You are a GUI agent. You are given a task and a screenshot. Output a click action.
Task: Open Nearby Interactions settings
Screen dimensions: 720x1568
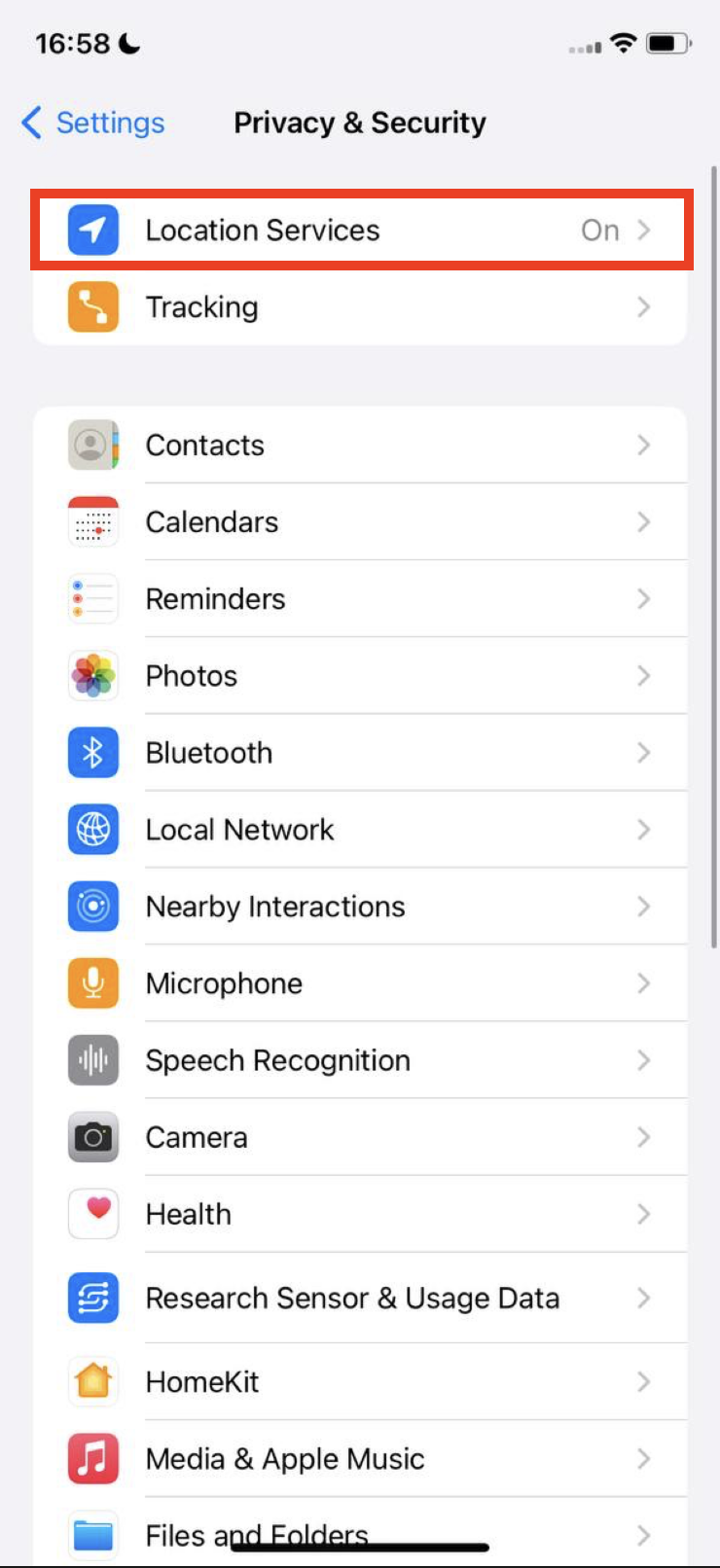point(360,907)
